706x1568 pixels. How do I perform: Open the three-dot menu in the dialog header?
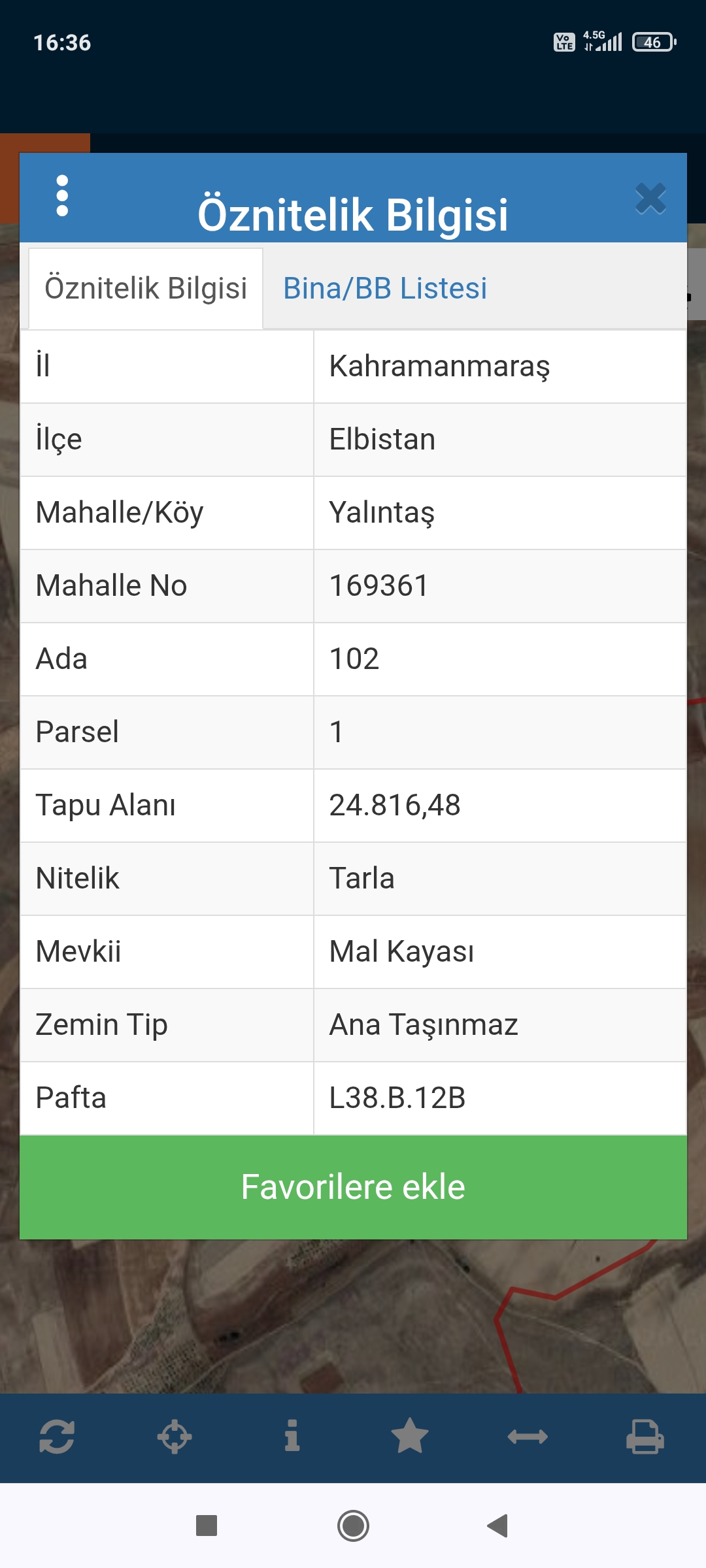[62, 195]
